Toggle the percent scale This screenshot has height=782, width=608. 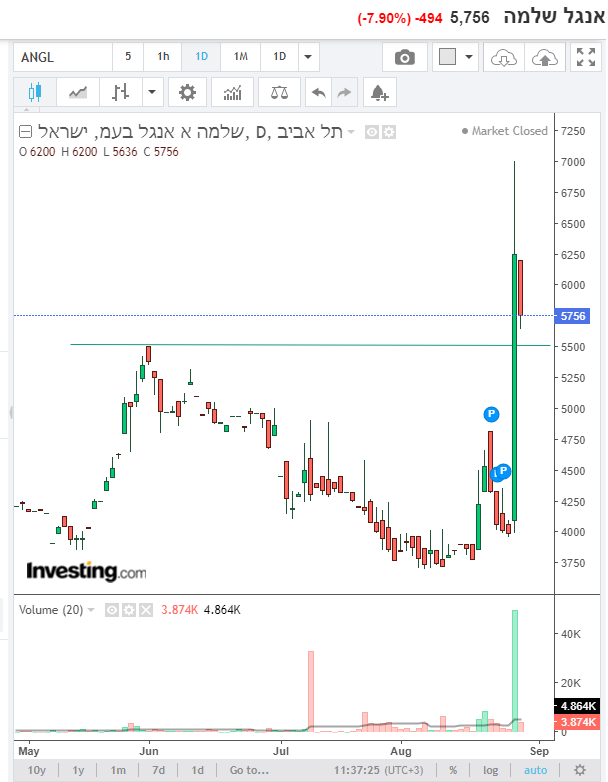[x=453, y=770]
